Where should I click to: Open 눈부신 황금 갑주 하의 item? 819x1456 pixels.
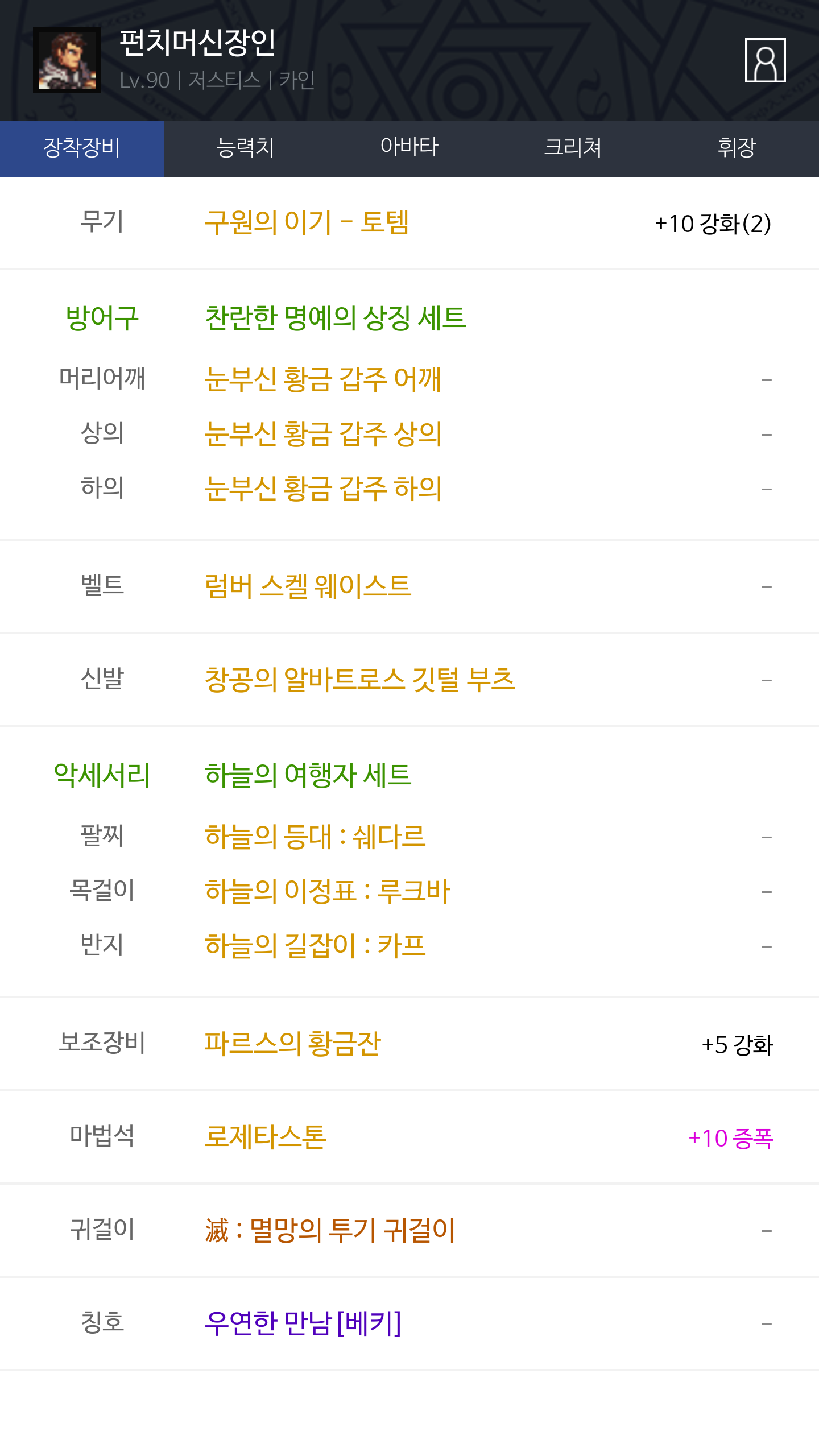click(x=323, y=489)
